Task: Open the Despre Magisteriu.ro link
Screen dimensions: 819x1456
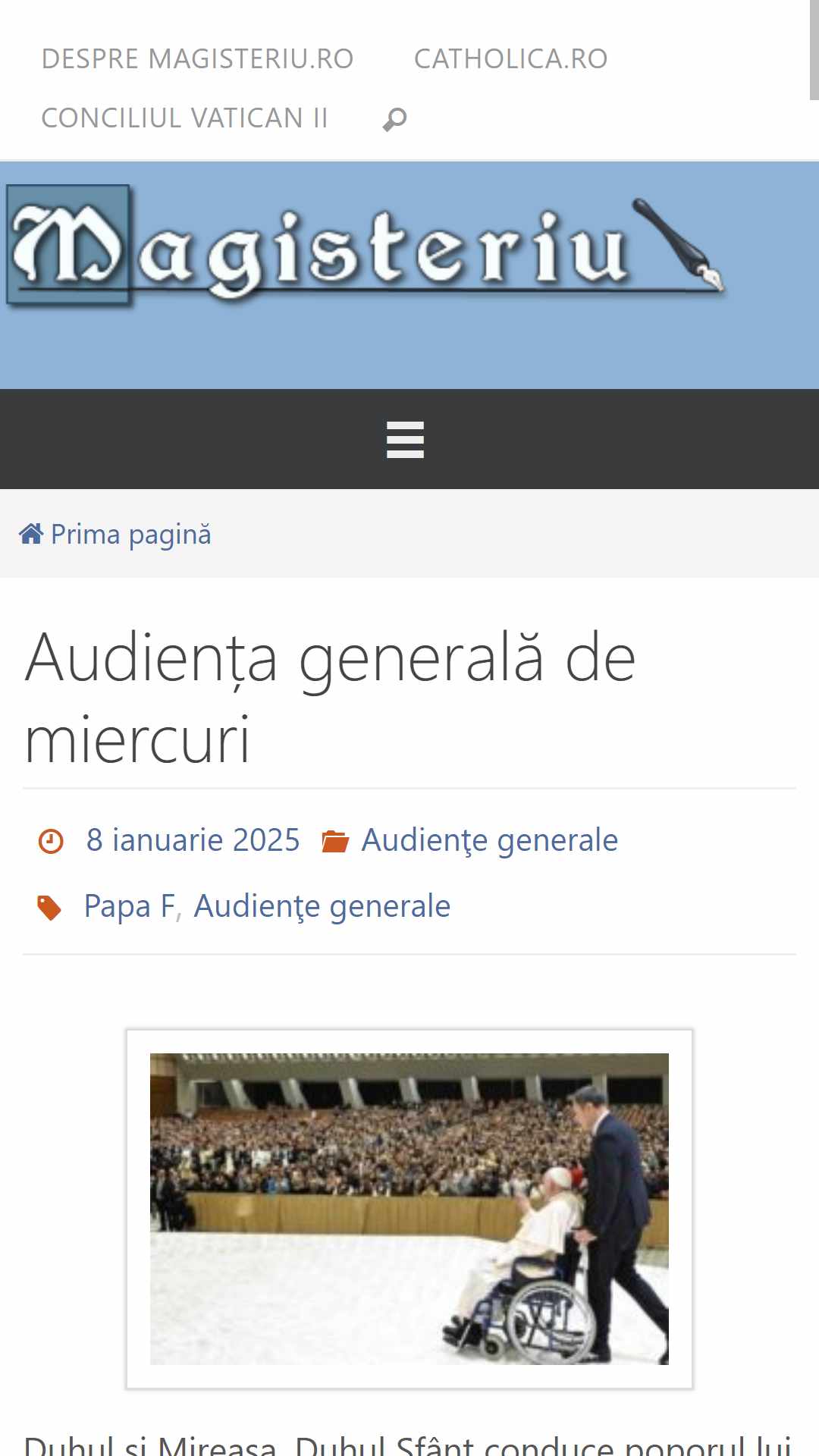Action: [x=197, y=58]
